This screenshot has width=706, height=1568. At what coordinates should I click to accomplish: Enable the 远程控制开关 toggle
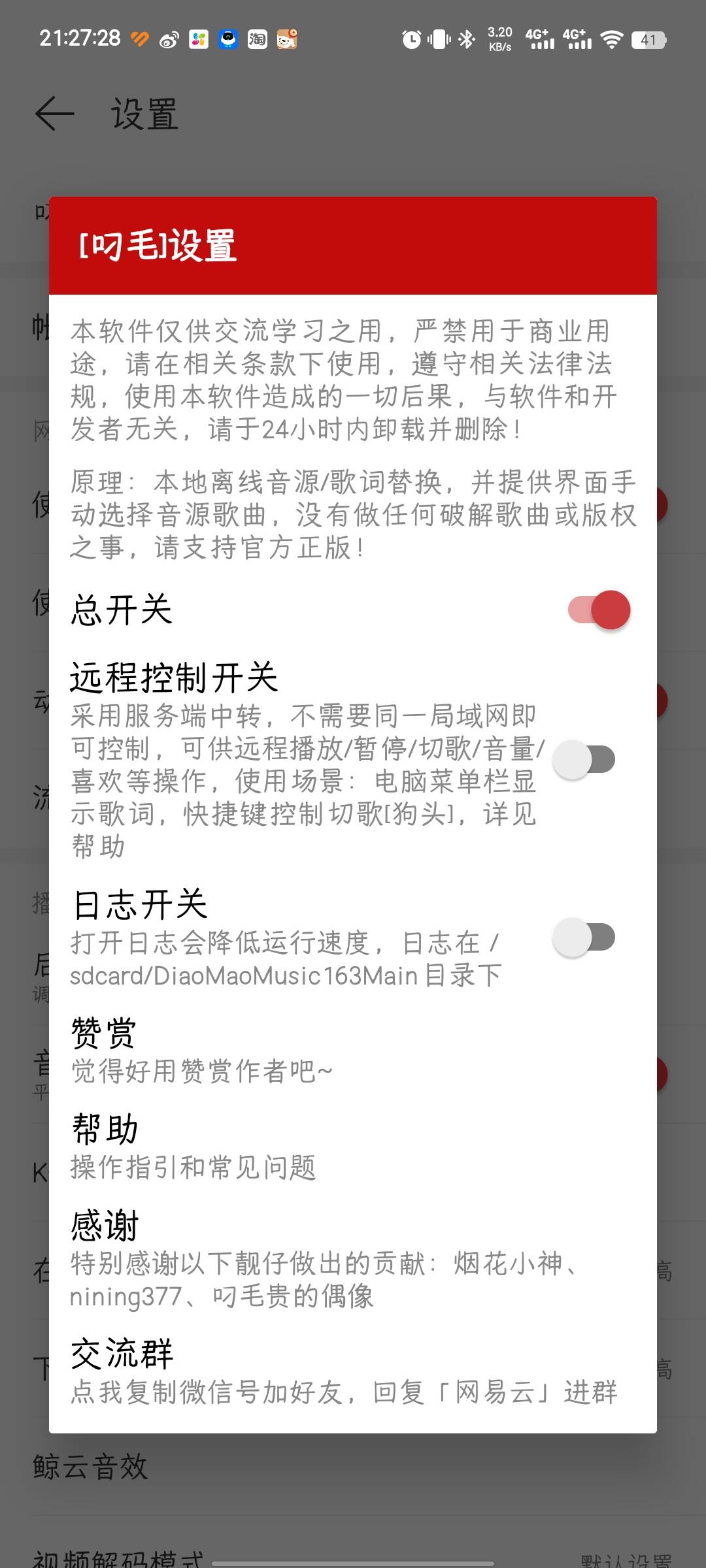pos(584,760)
